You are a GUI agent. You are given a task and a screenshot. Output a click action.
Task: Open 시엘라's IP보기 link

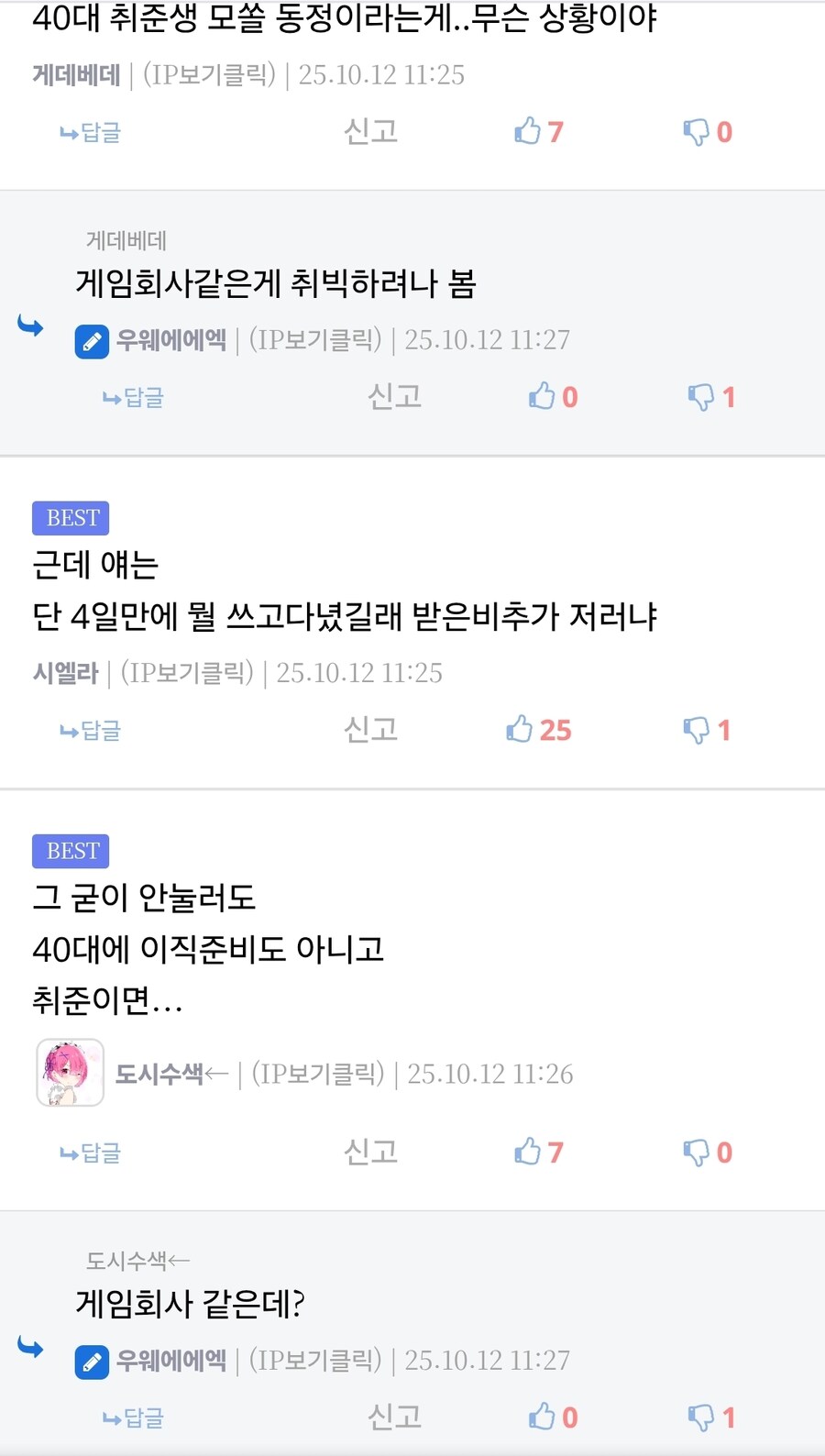tap(187, 673)
